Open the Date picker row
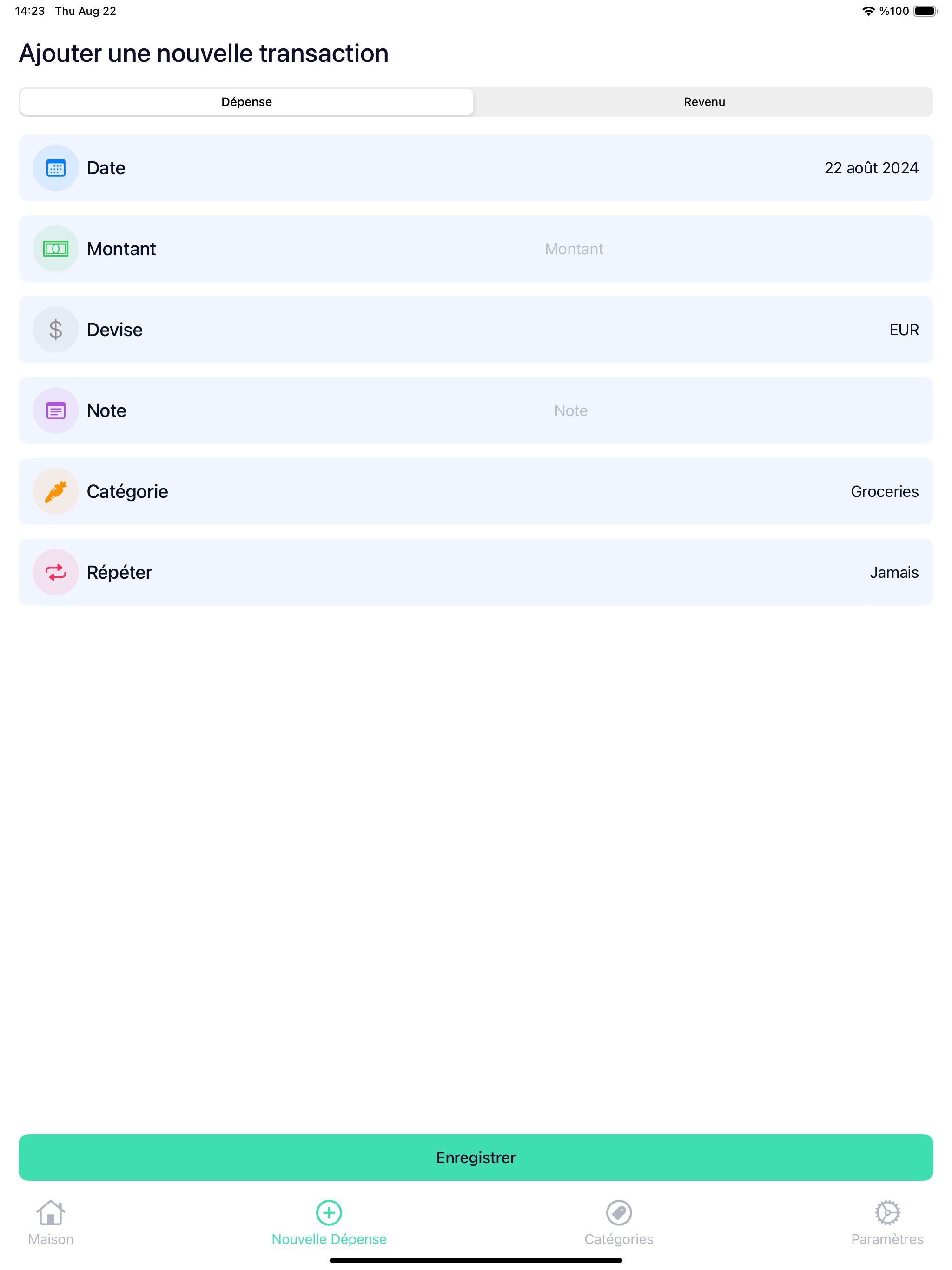The width and height of the screenshot is (952, 1270). 476,168
